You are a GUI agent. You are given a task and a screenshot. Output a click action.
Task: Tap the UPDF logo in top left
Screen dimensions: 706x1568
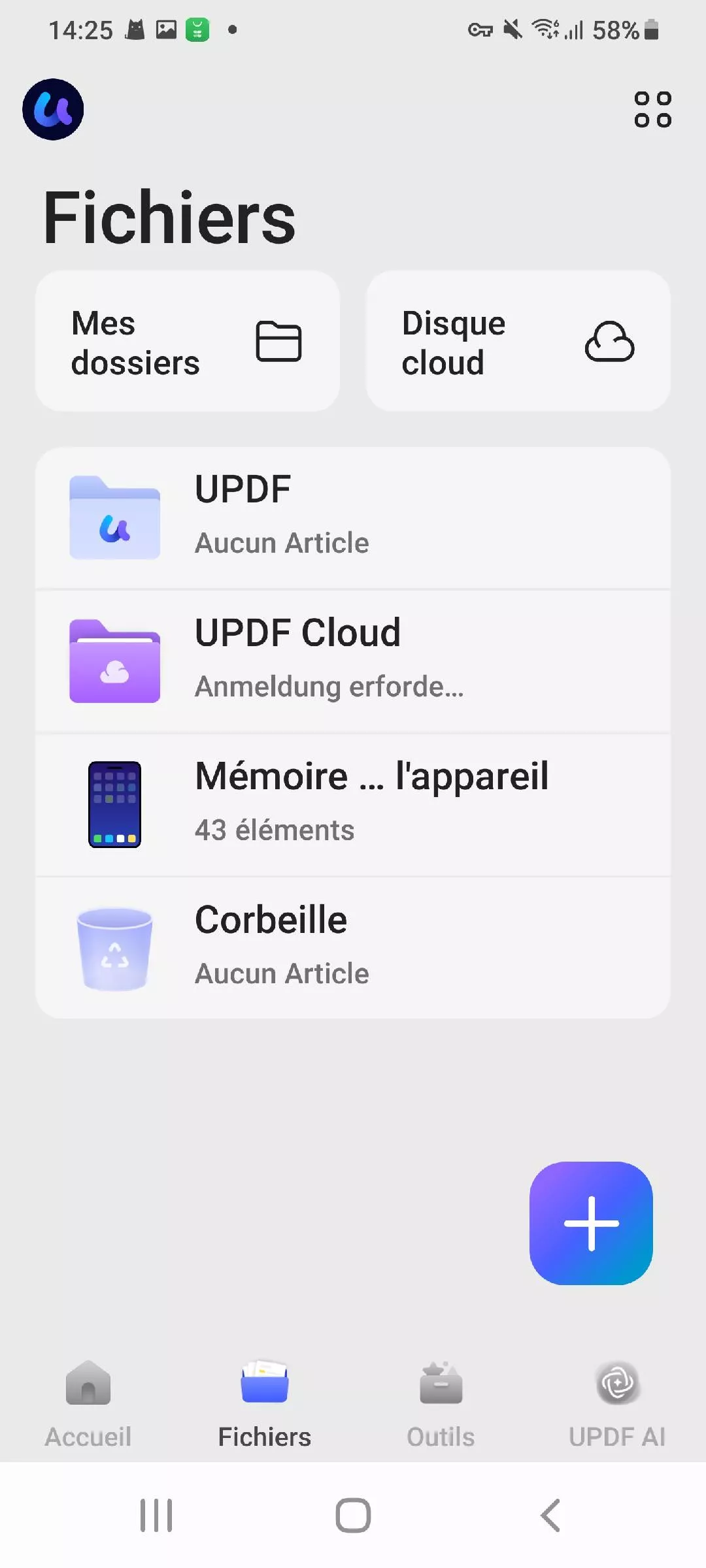pyautogui.click(x=52, y=109)
